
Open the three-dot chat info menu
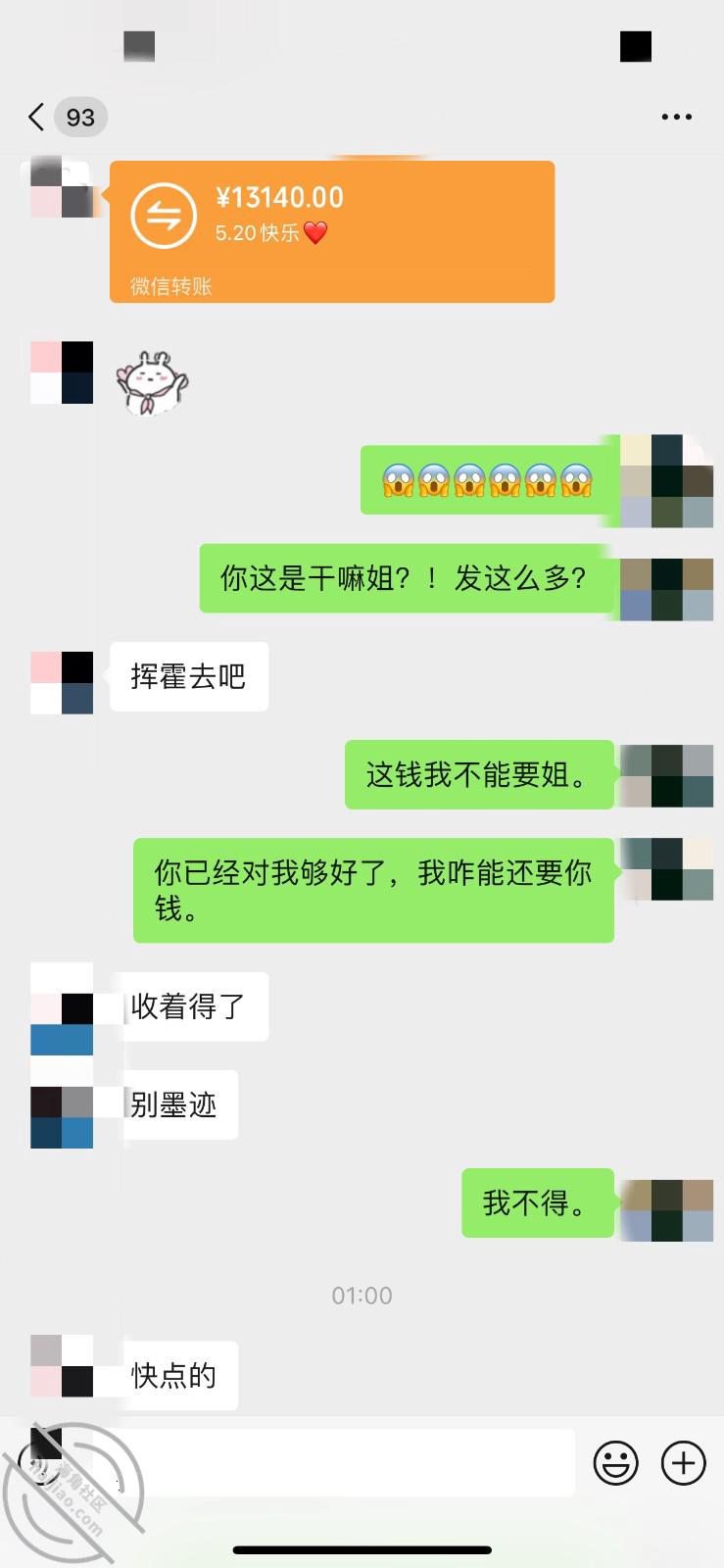click(676, 118)
